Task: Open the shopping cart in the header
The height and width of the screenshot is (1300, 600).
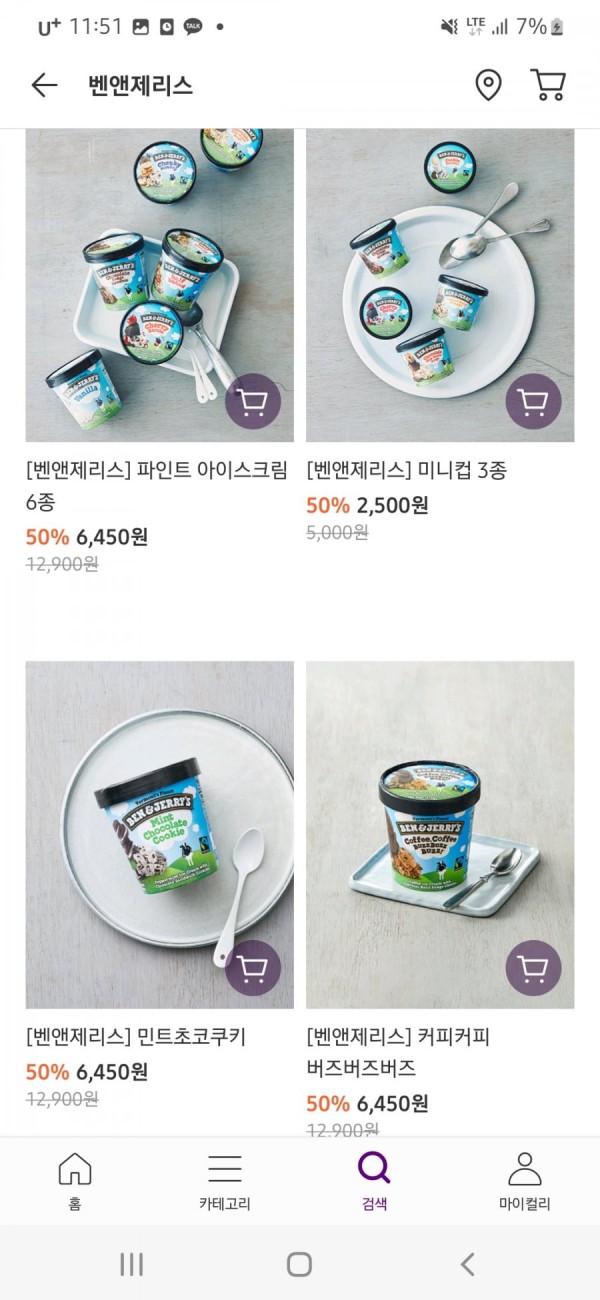Action: coord(548,86)
